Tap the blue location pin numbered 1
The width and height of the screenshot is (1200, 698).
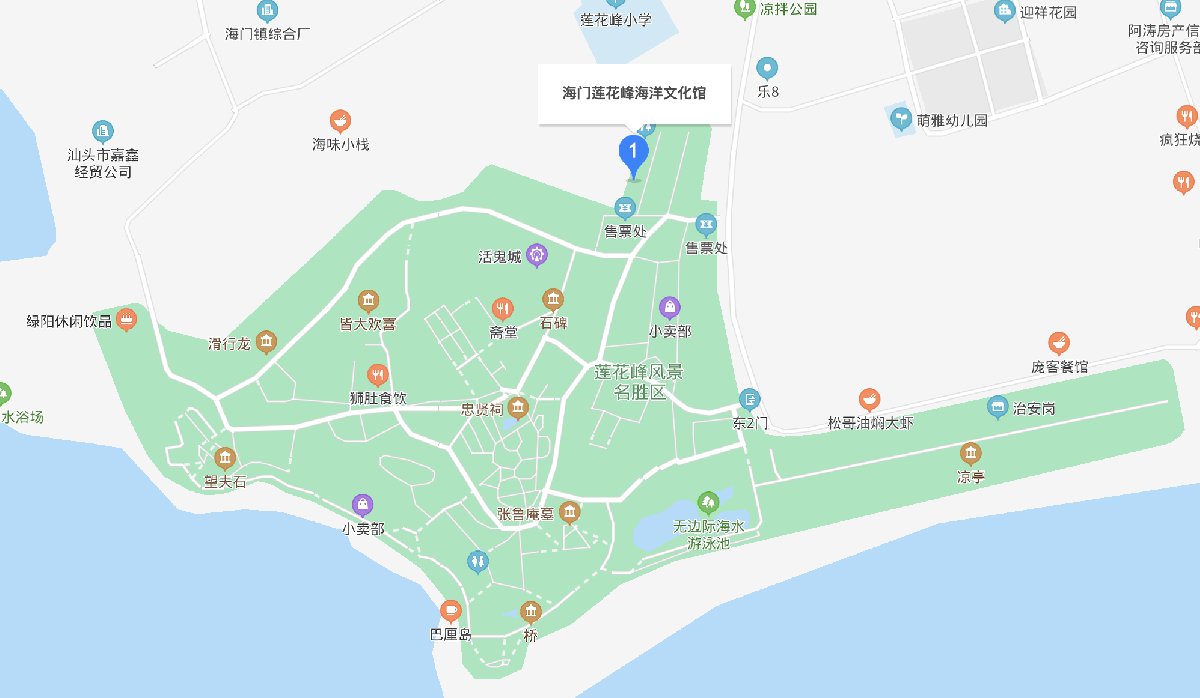click(633, 153)
